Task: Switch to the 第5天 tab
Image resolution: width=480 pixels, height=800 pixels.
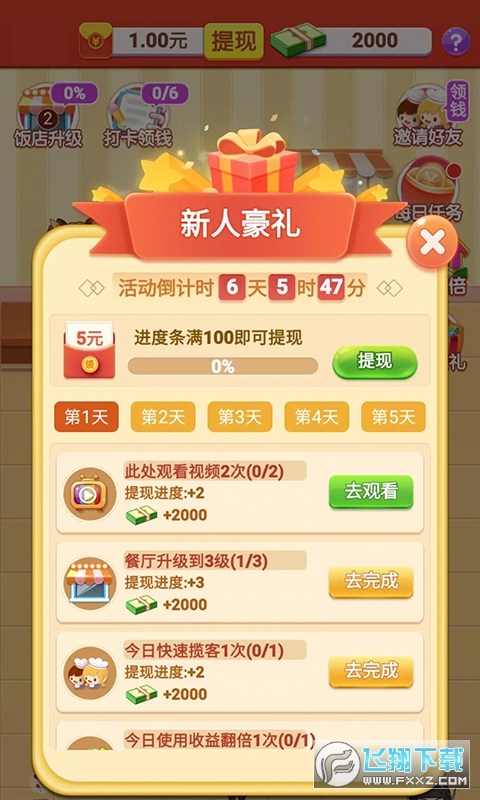Action: click(393, 417)
